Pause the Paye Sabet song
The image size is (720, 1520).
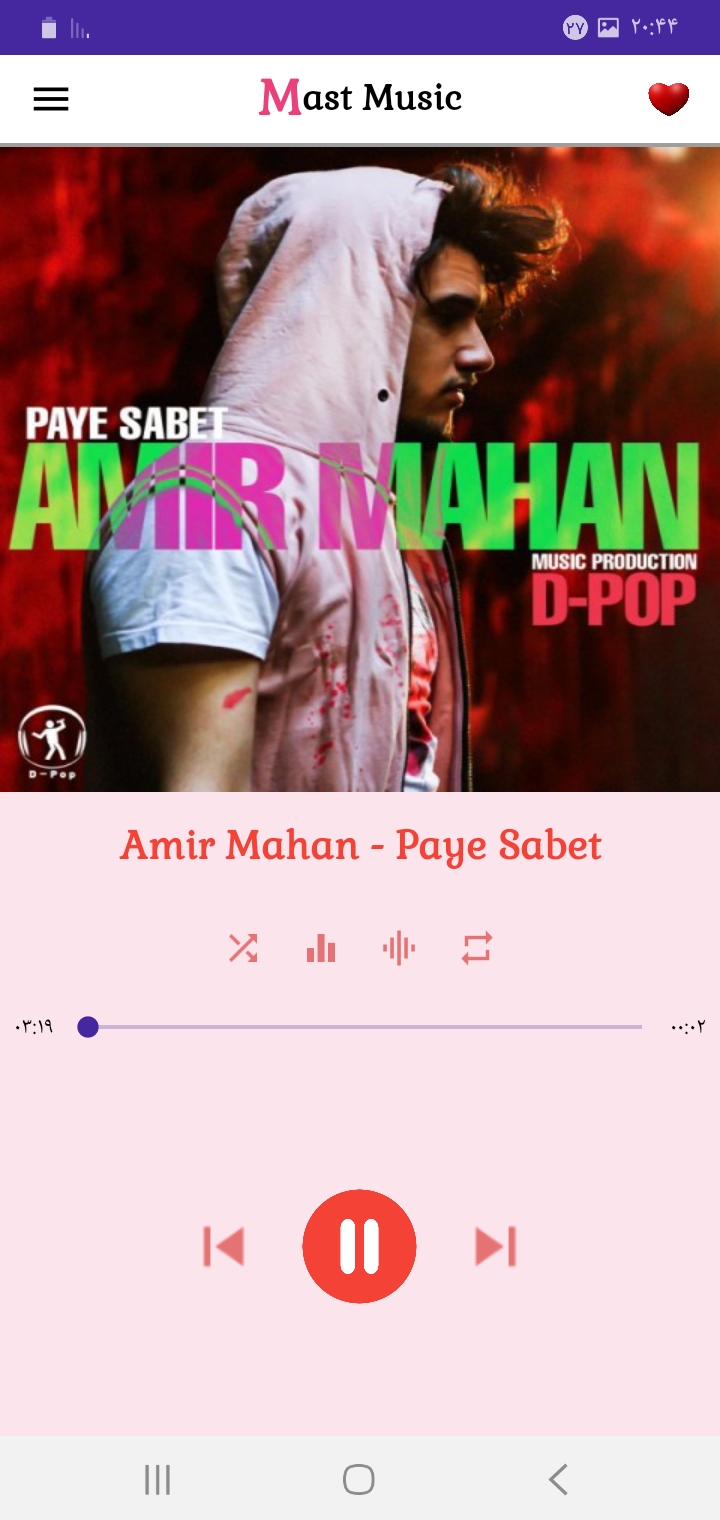click(359, 1246)
